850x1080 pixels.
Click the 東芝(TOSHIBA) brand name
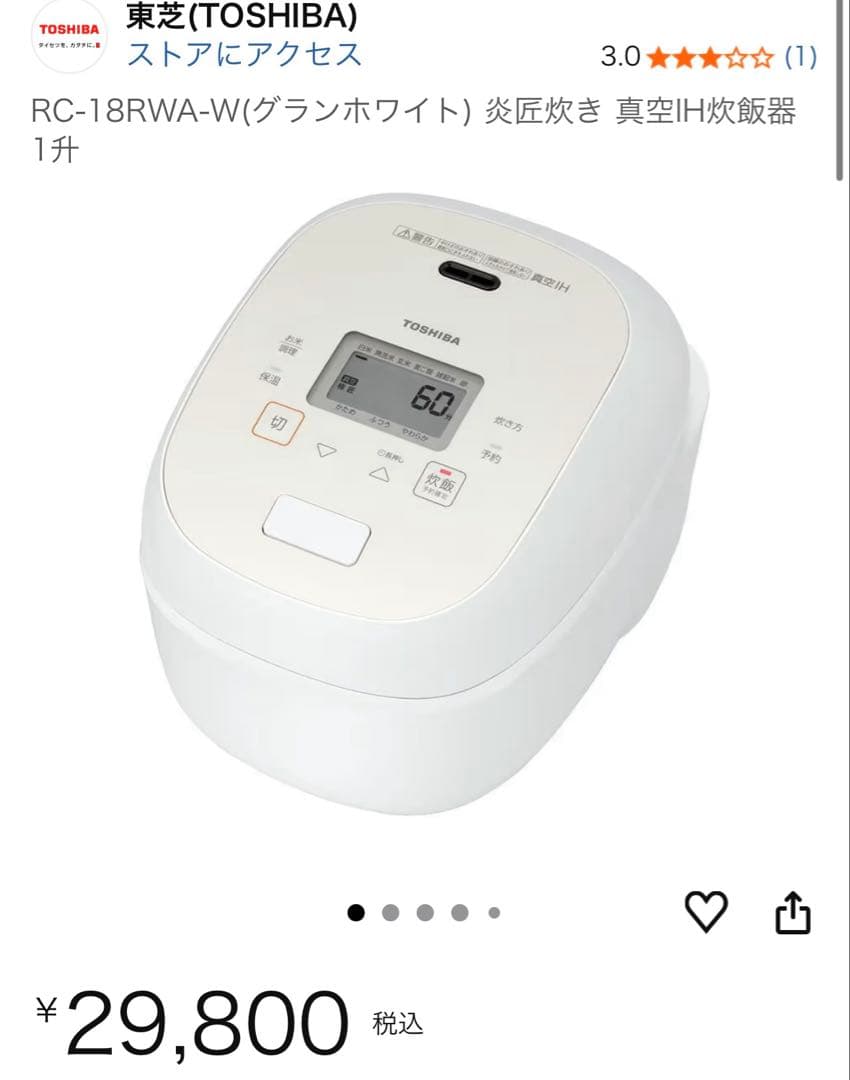click(x=242, y=18)
